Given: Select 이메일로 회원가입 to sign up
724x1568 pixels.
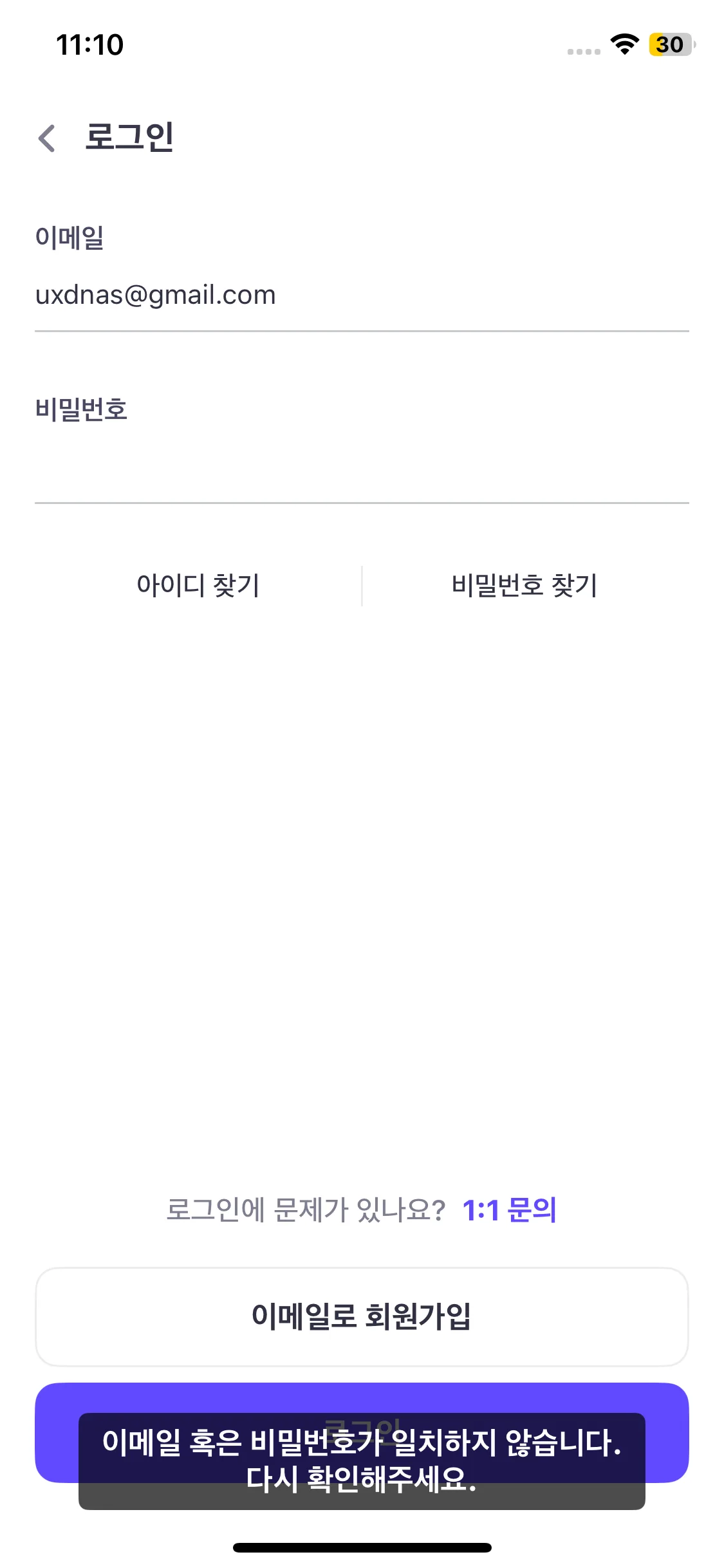Looking at the screenshot, I should click(x=362, y=1317).
